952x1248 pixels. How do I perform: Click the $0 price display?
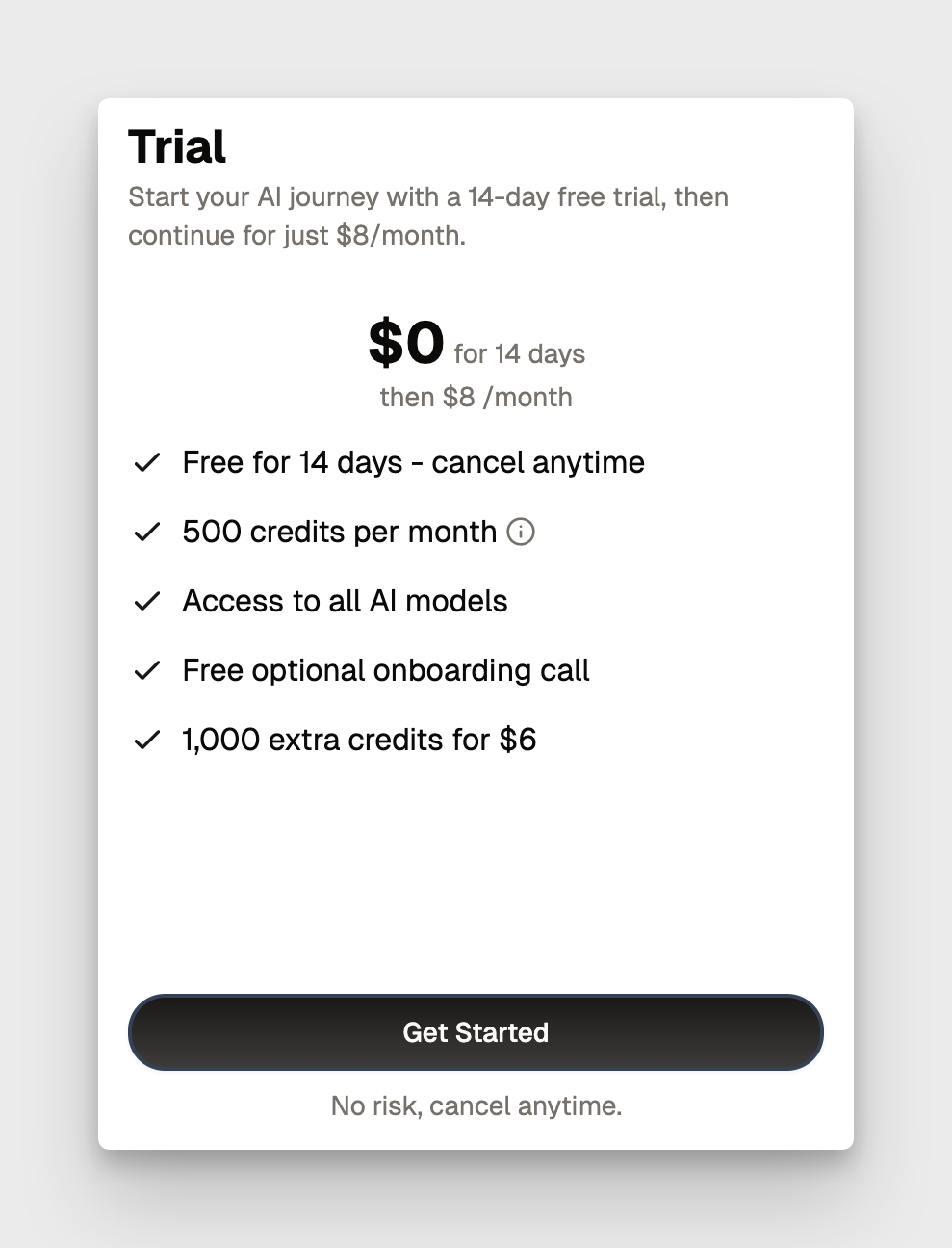tap(405, 342)
